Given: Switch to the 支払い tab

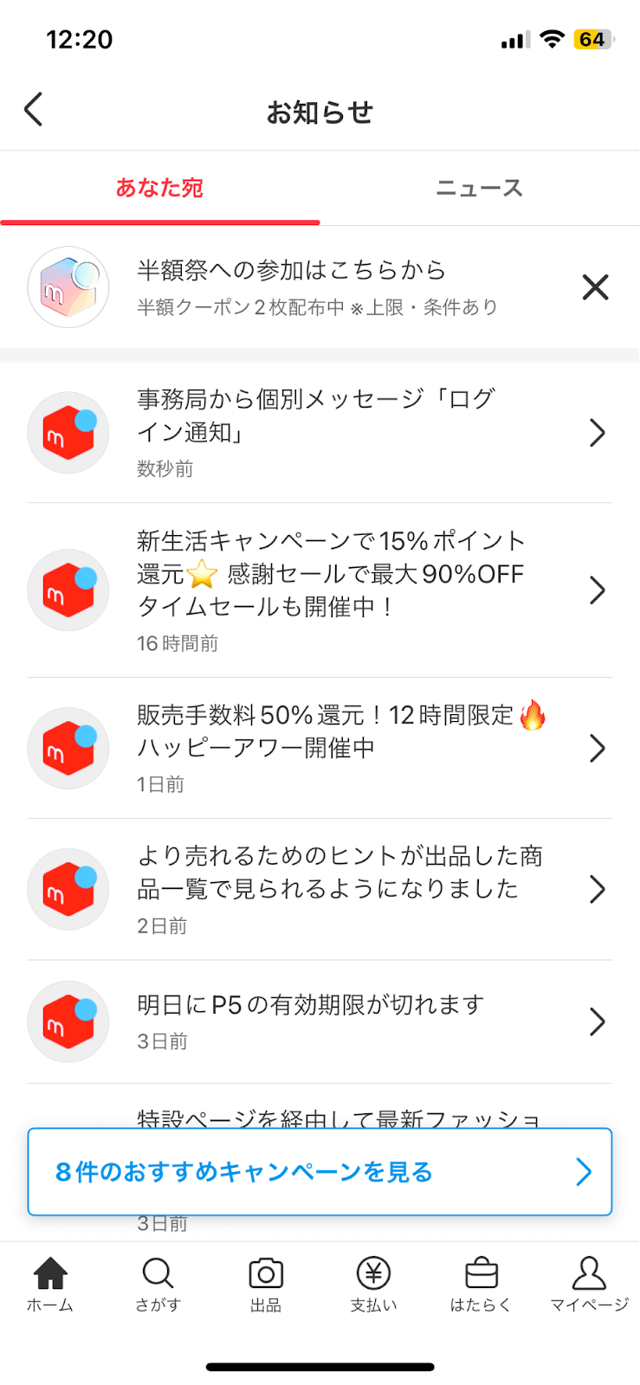Looking at the screenshot, I should pyautogui.click(x=374, y=1284).
